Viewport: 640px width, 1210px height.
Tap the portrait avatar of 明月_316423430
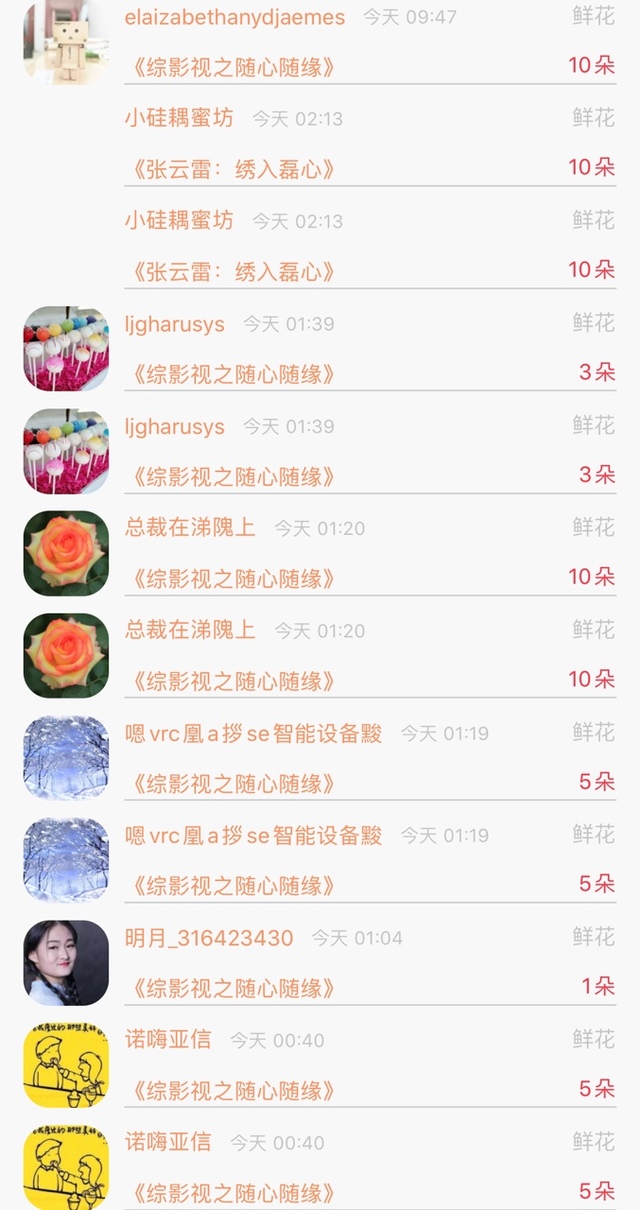point(66,962)
